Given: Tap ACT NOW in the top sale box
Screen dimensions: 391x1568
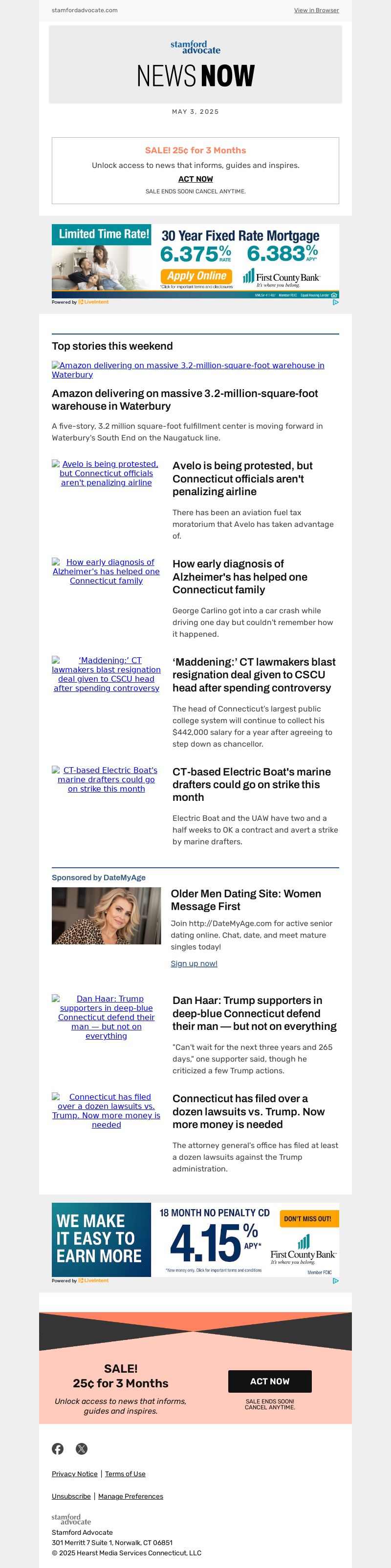Looking at the screenshot, I should point(195,179).
